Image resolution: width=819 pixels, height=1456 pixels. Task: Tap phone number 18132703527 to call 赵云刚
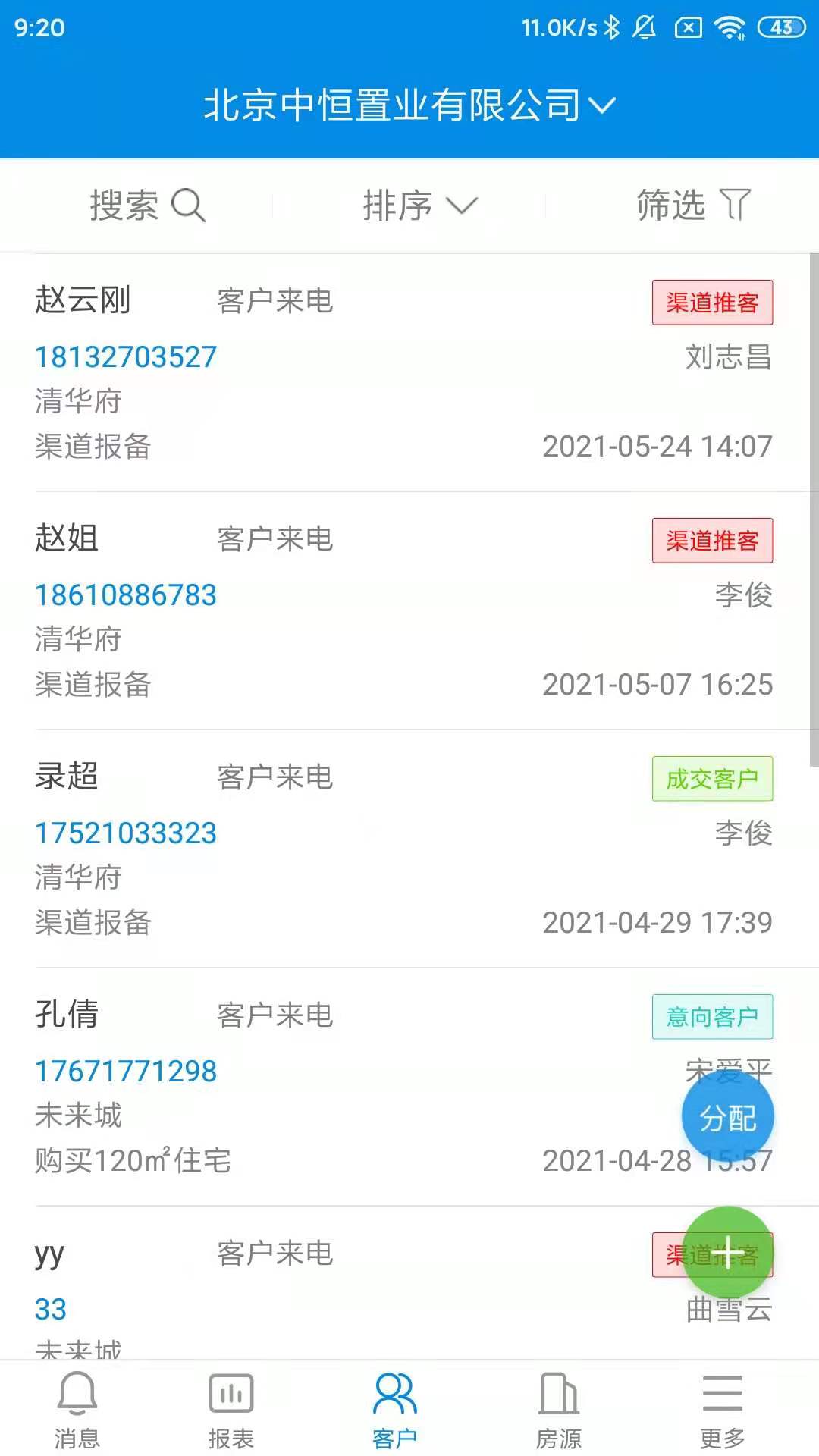(x=126, y=356)
